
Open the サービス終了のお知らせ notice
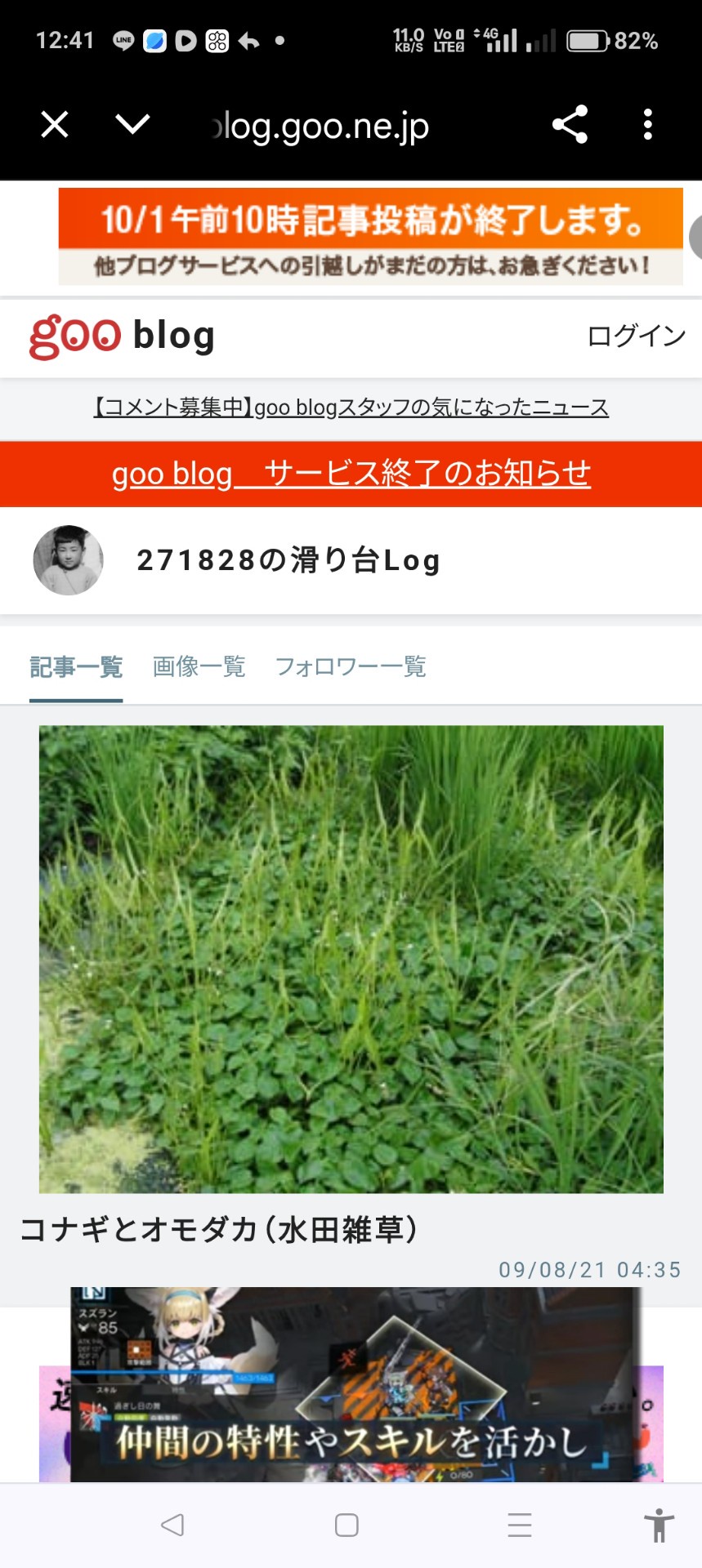tap(351, 474)
